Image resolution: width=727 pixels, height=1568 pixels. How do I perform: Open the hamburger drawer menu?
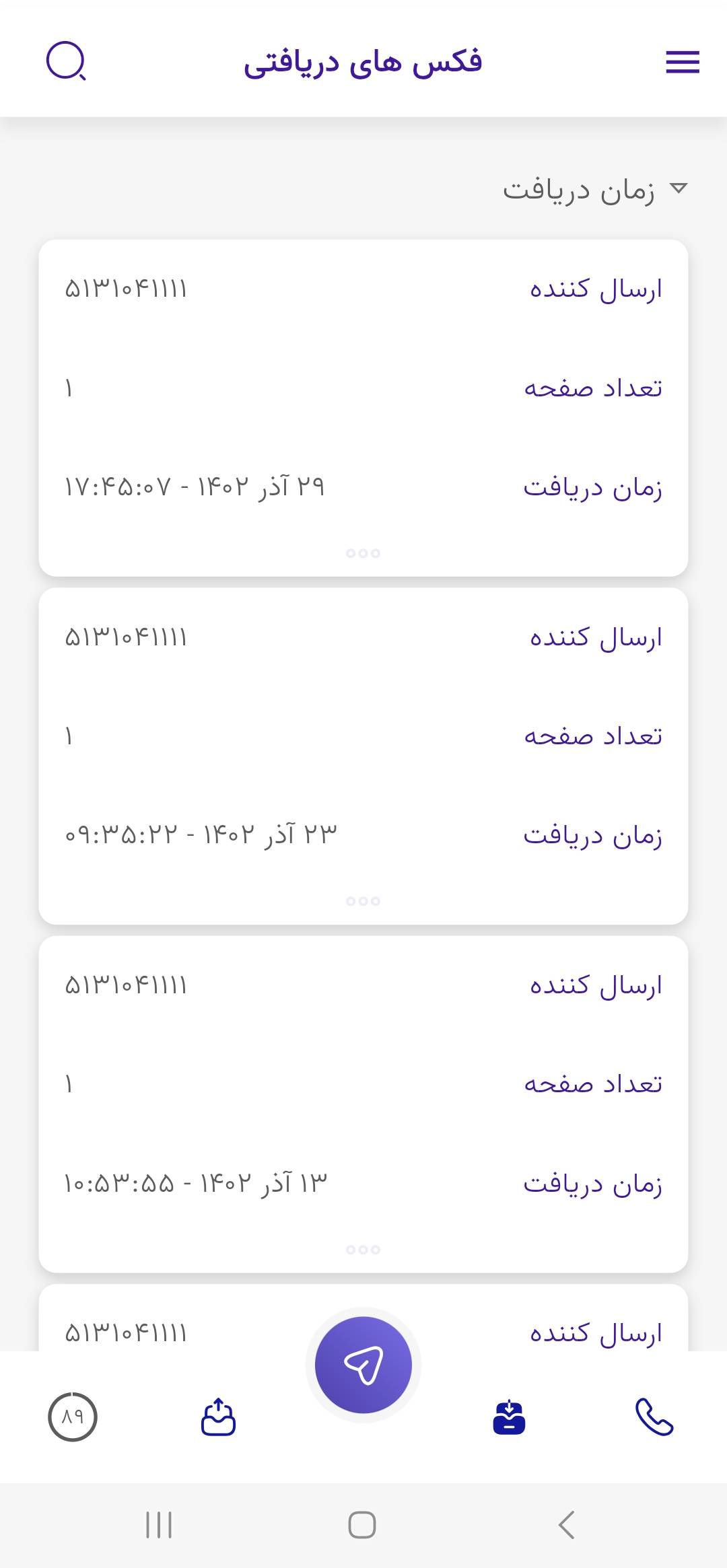point(682,62)
